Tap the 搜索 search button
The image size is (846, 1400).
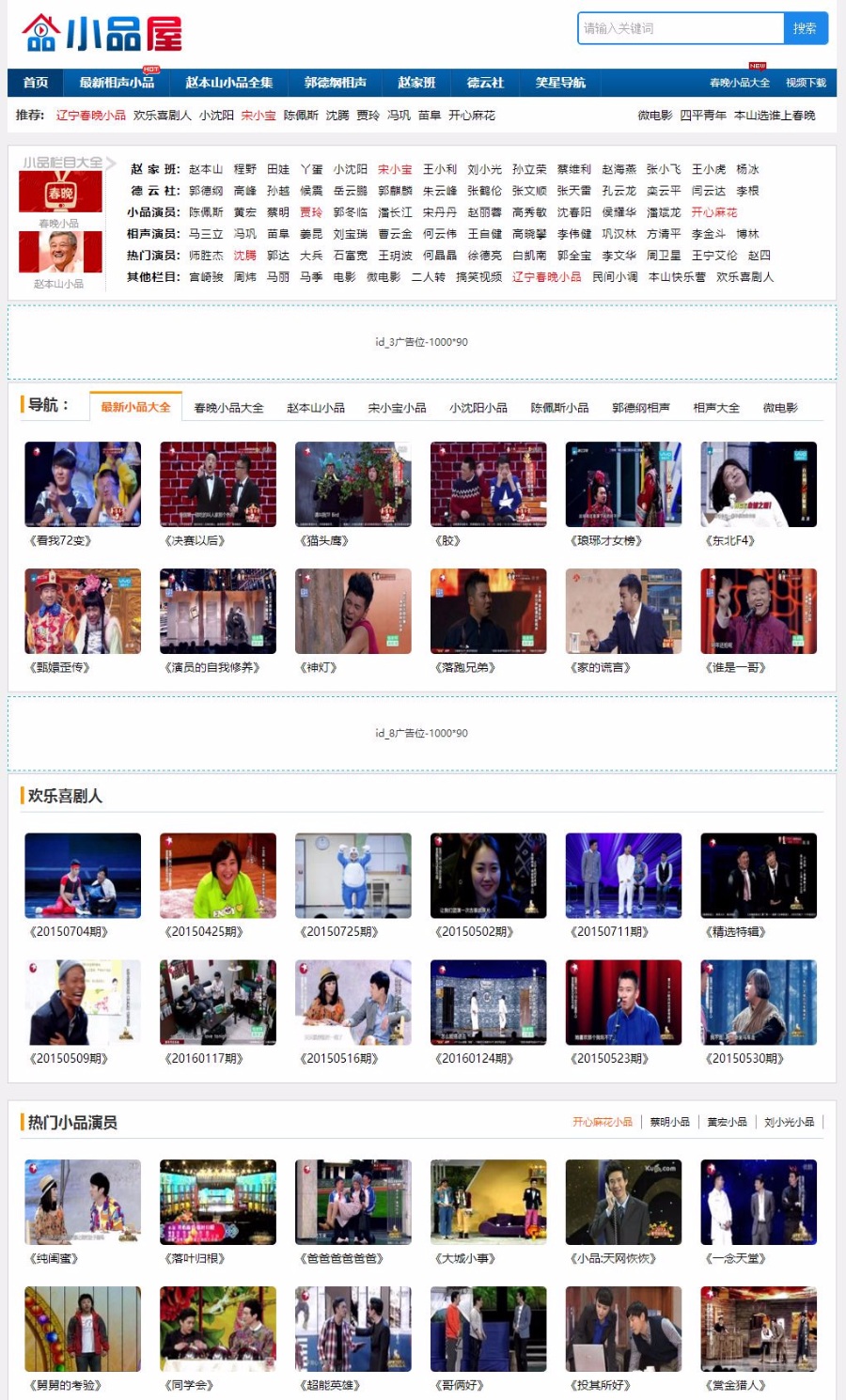[805, 28]
